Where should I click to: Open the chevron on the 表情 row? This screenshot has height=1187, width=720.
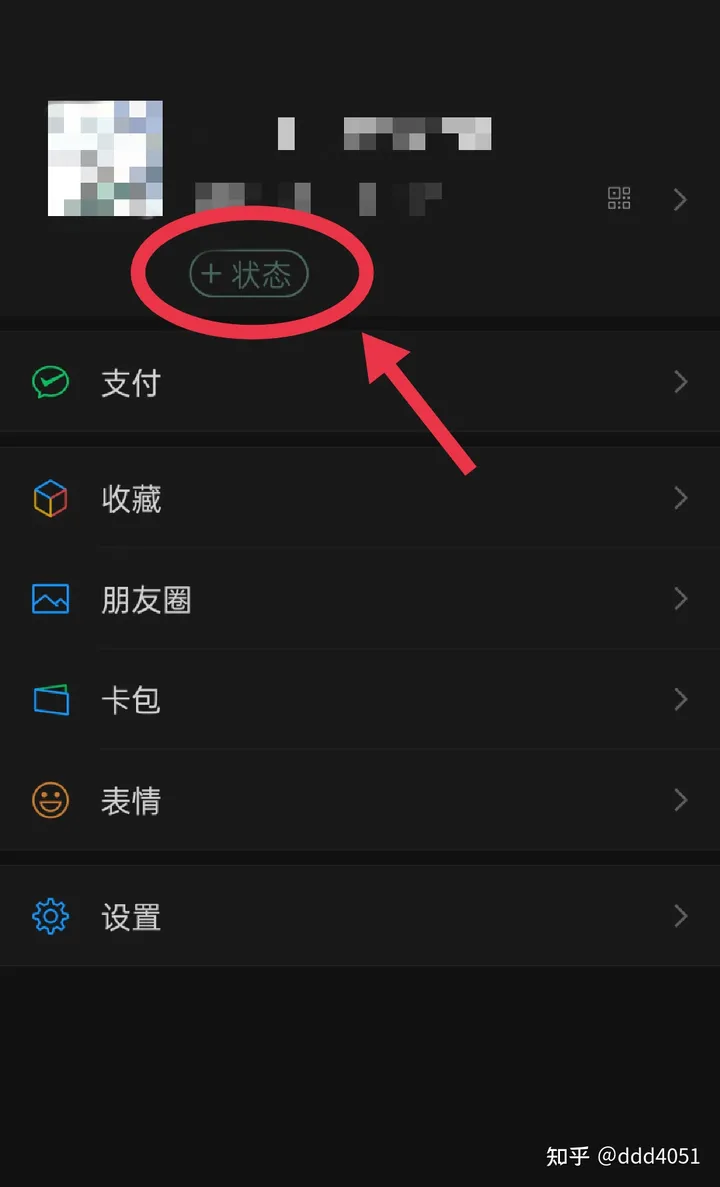(x=681, y=799)
